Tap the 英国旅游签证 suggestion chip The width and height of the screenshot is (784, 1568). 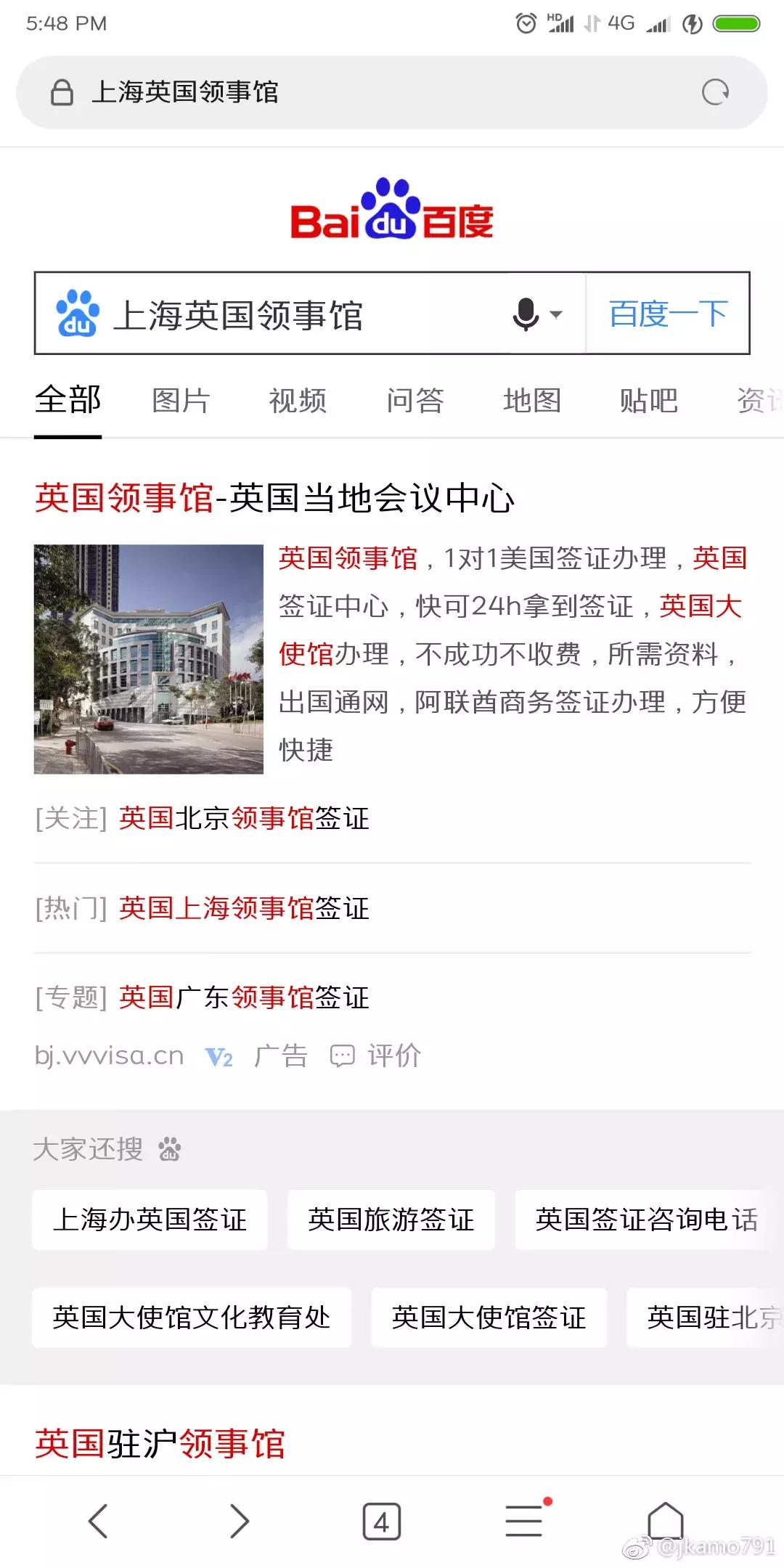coord(392,1220)
